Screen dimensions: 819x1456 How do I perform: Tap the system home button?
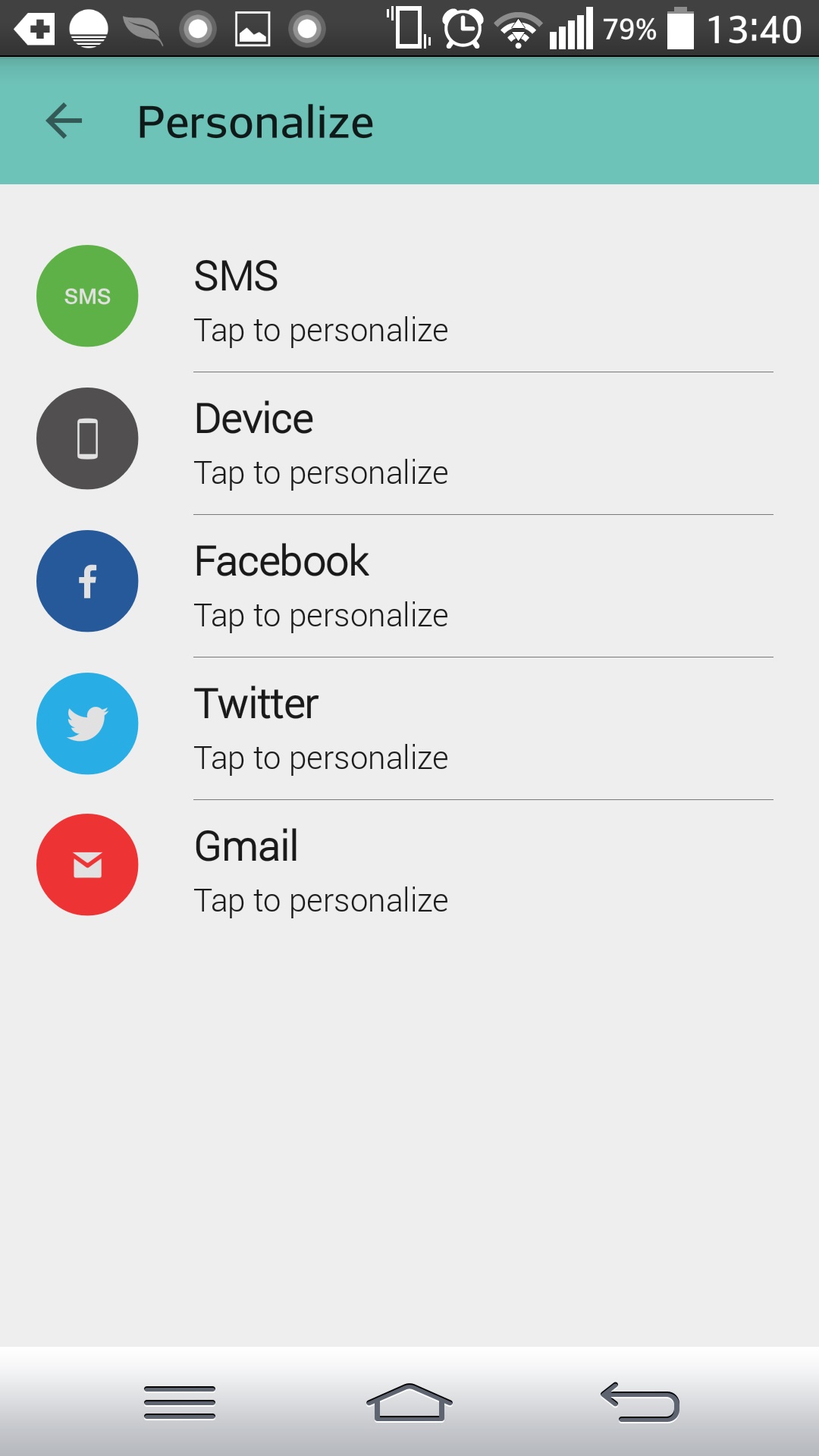tap(409, 1402)
